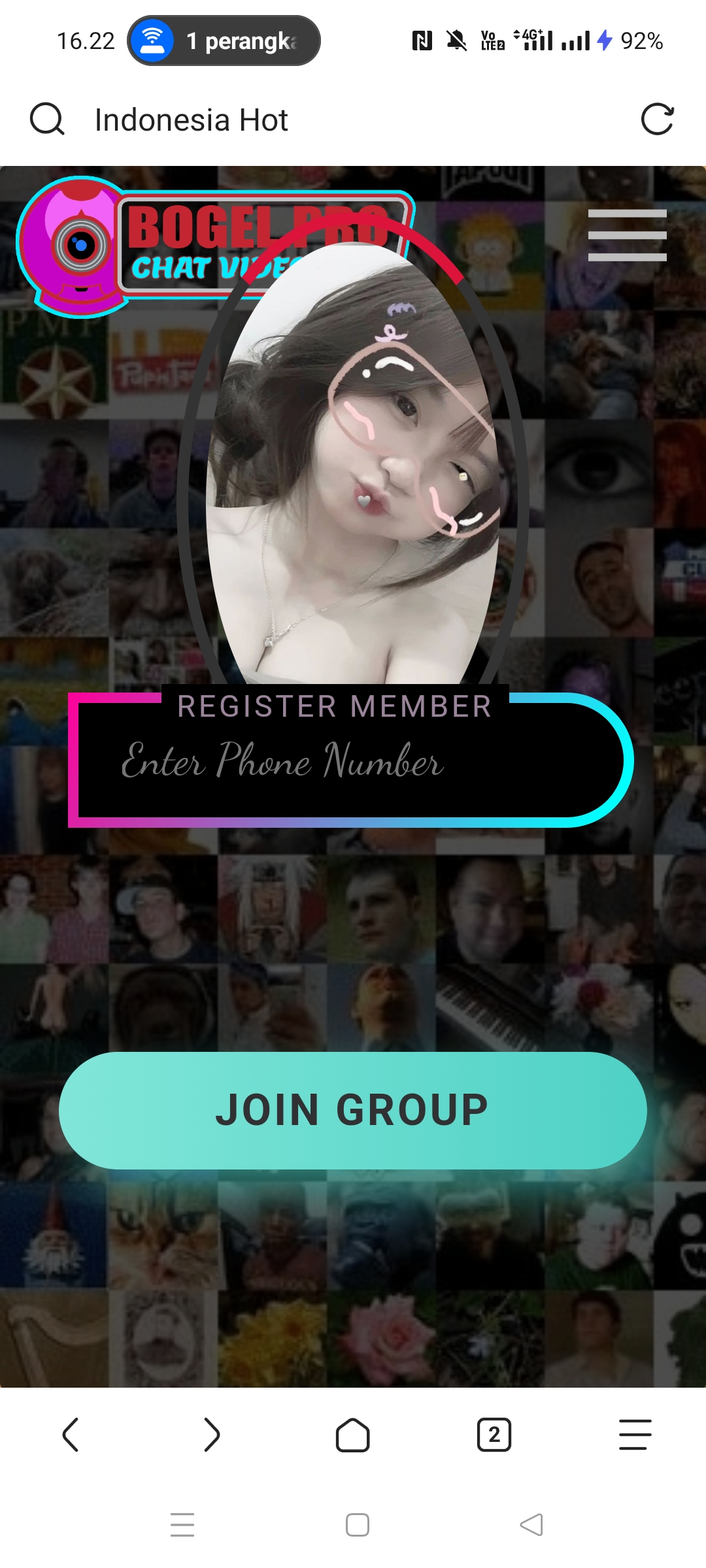Tap the Android navigation back triangle
706x1568 pixels.
(529, 1526)
